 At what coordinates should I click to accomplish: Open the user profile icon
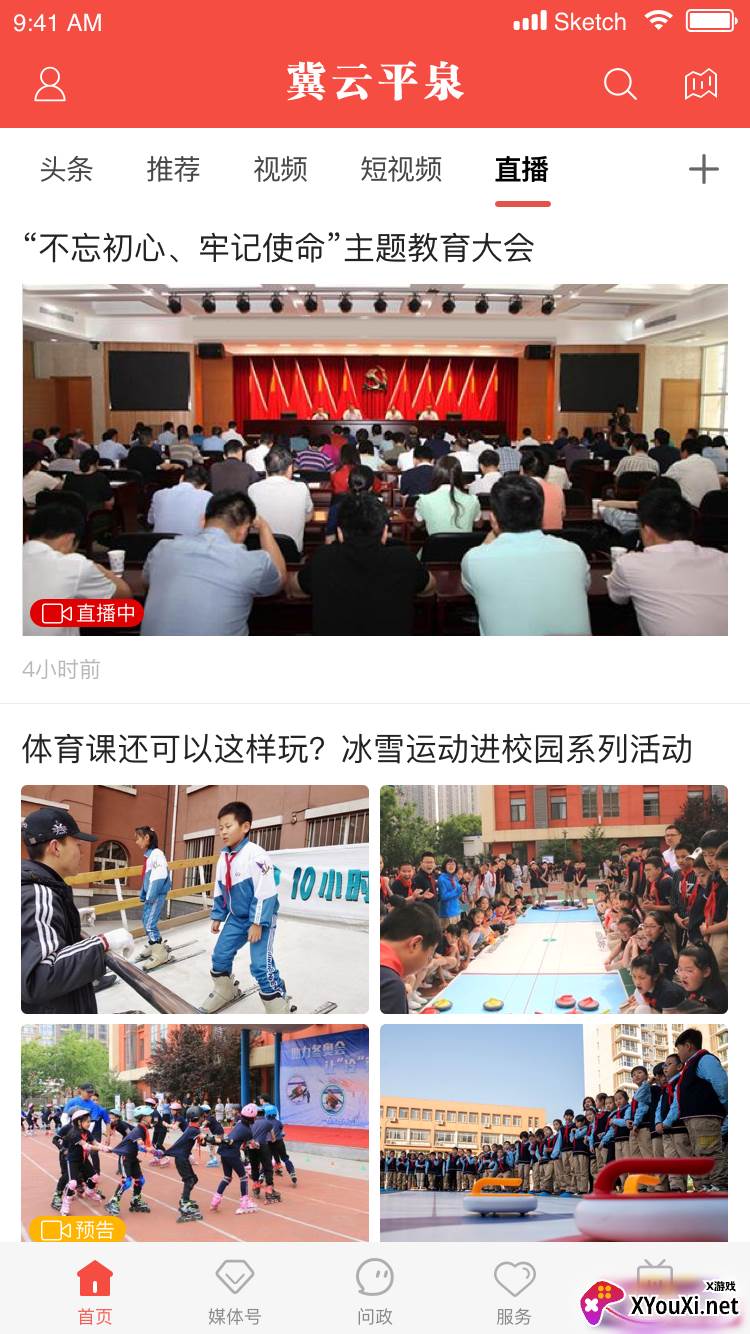tap(50, 84)
